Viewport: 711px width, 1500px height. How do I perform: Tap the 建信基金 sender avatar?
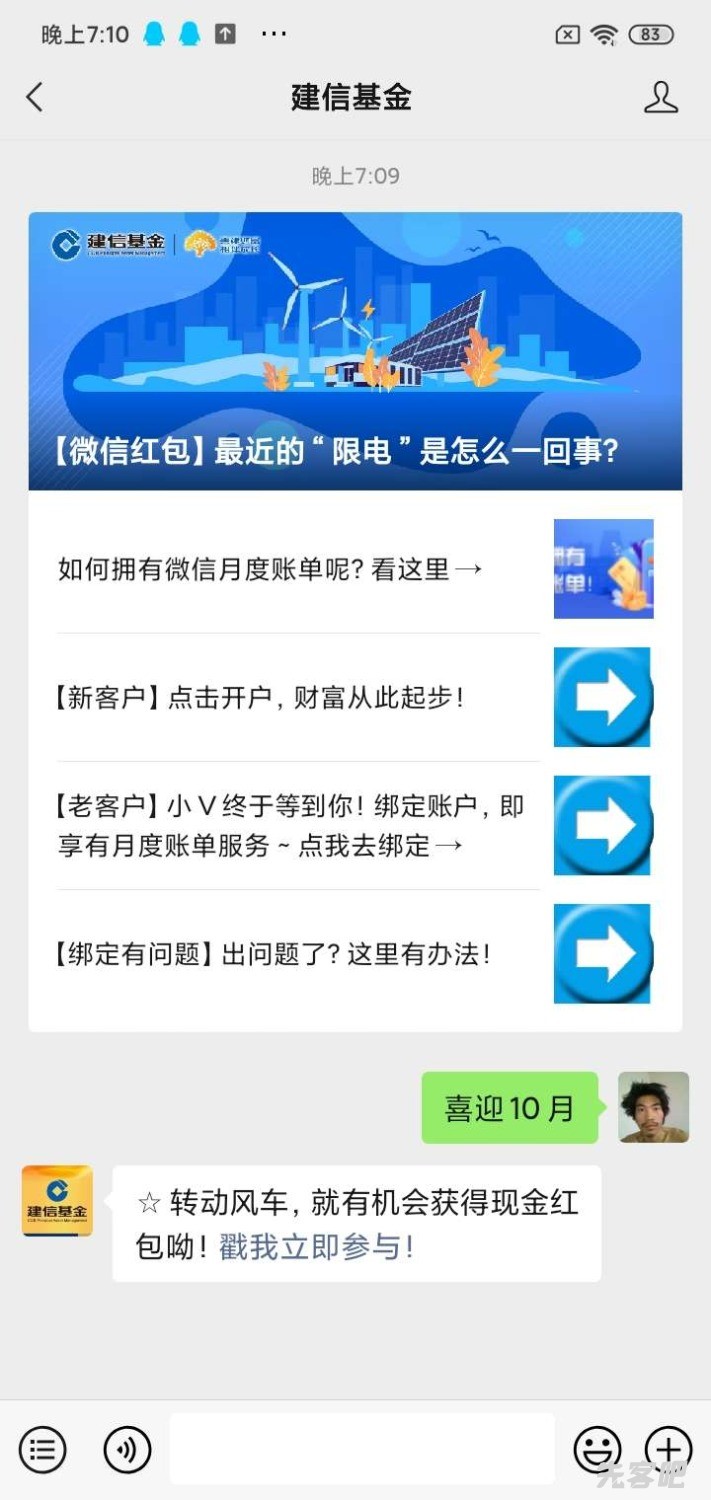pos(57,1200)
